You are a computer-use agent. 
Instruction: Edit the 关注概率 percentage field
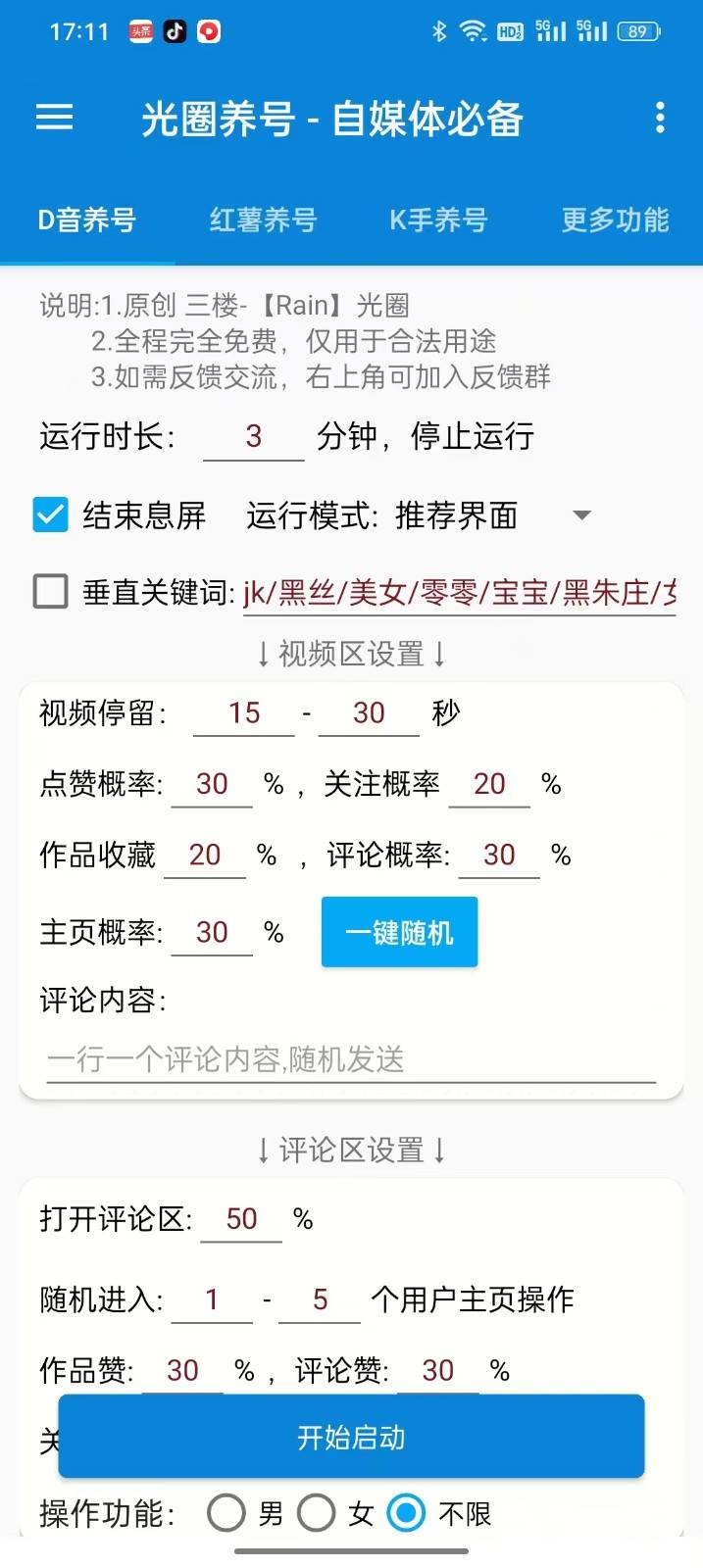pos(489,784)
